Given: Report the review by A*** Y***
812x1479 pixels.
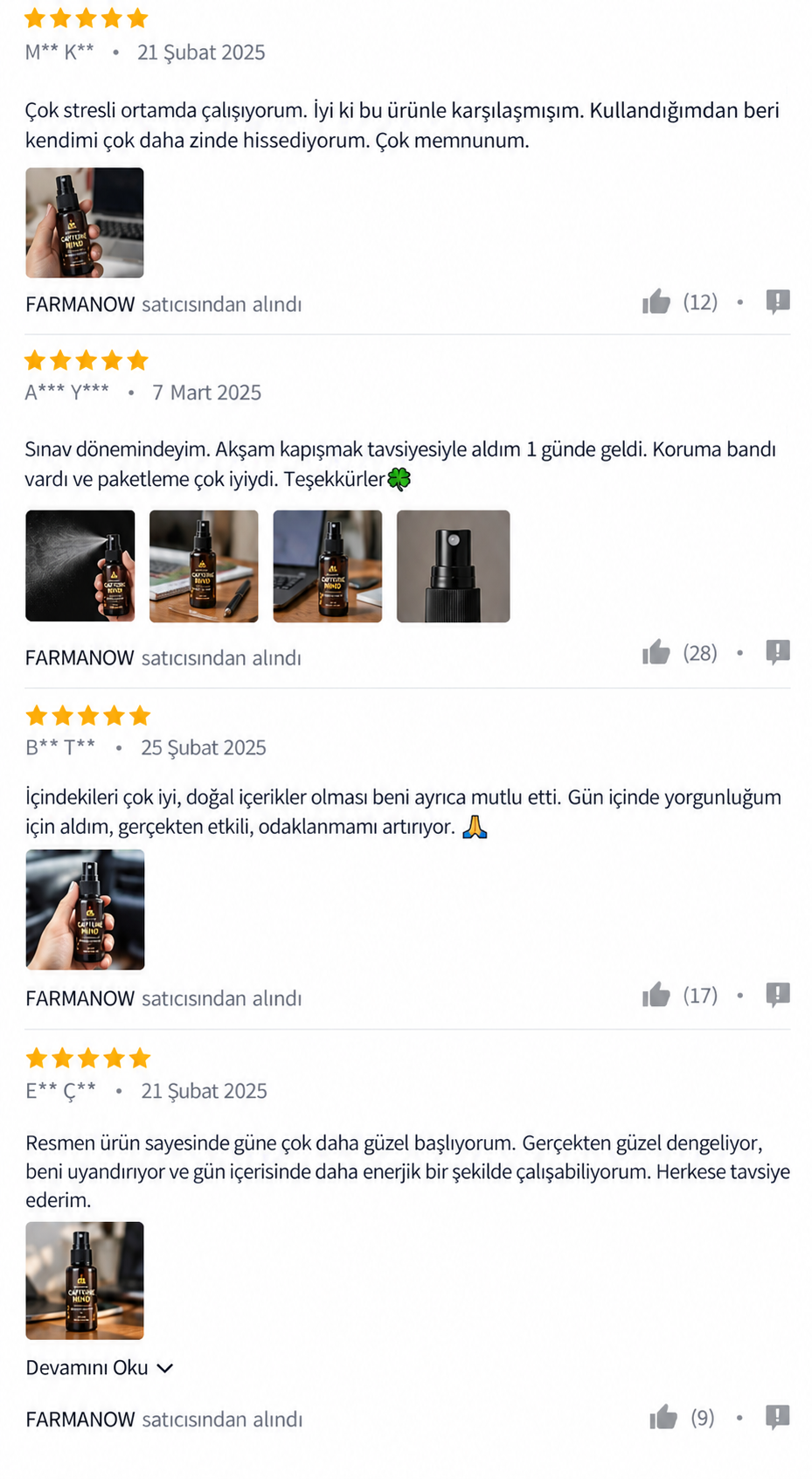Looking at the screenshot, I should [778, 652].
